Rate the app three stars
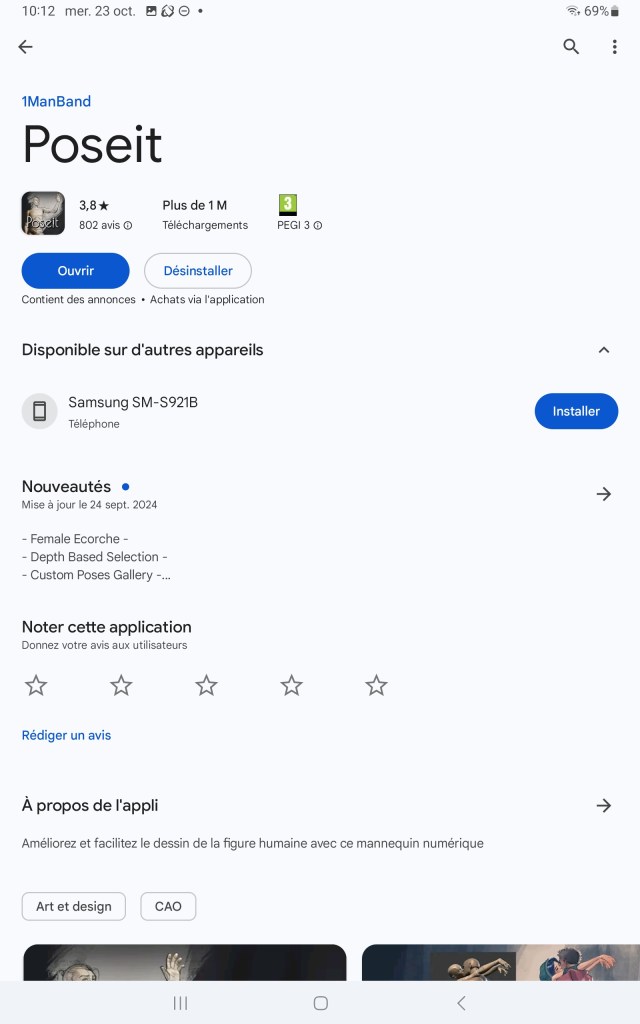 click(x=206, y=685)
